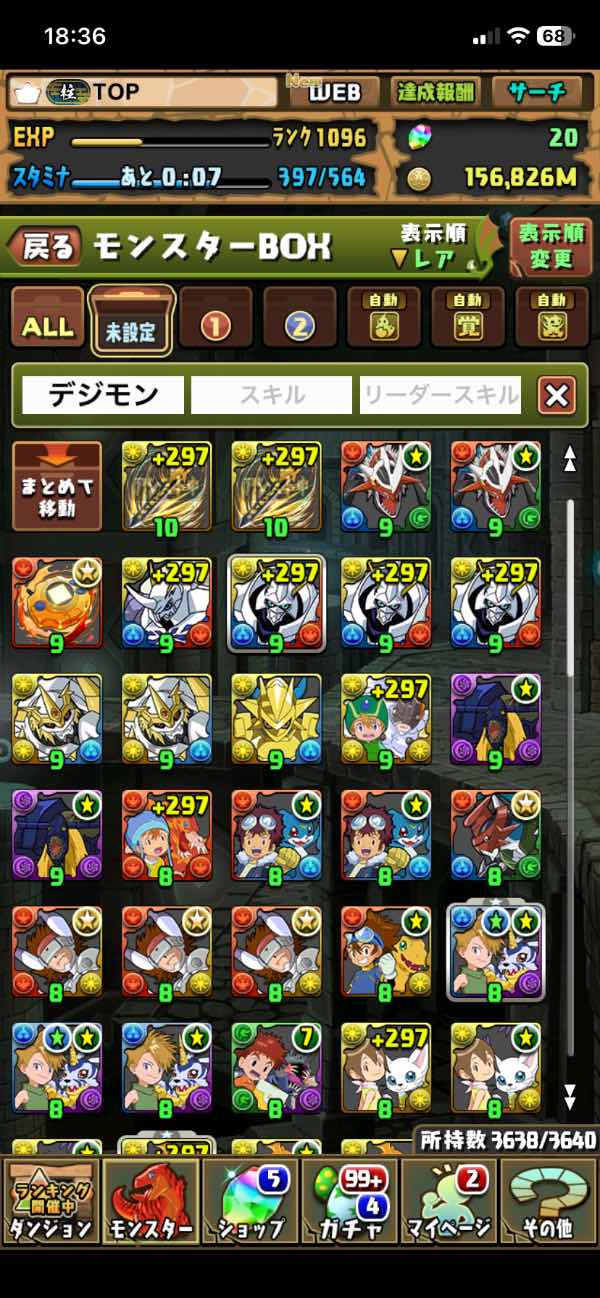Viewport: 600px width, 1298px height.
Task: Select the 未設定 box tab
Action: point(131,322)
